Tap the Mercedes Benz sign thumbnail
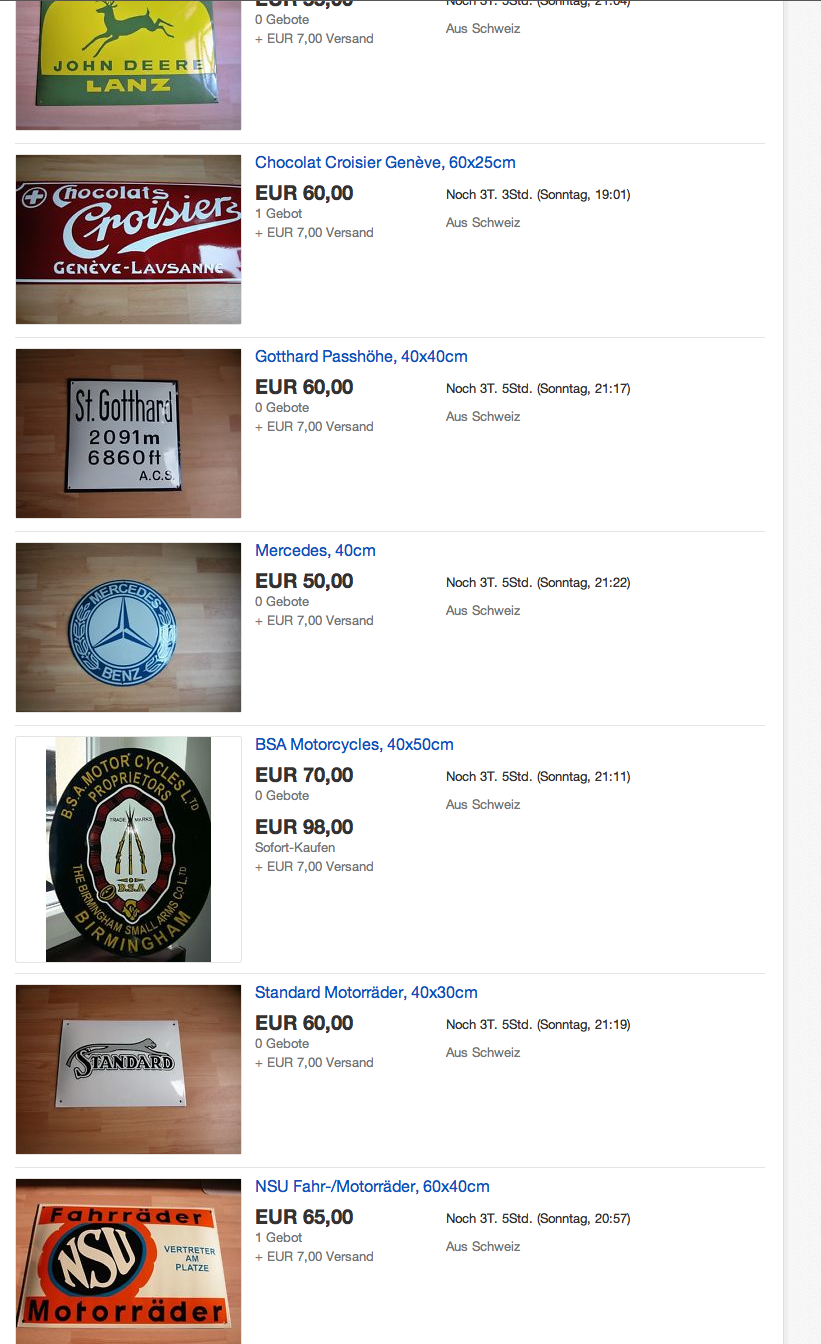This screenshot has height=1344, width=821. (x=128, y=627)
